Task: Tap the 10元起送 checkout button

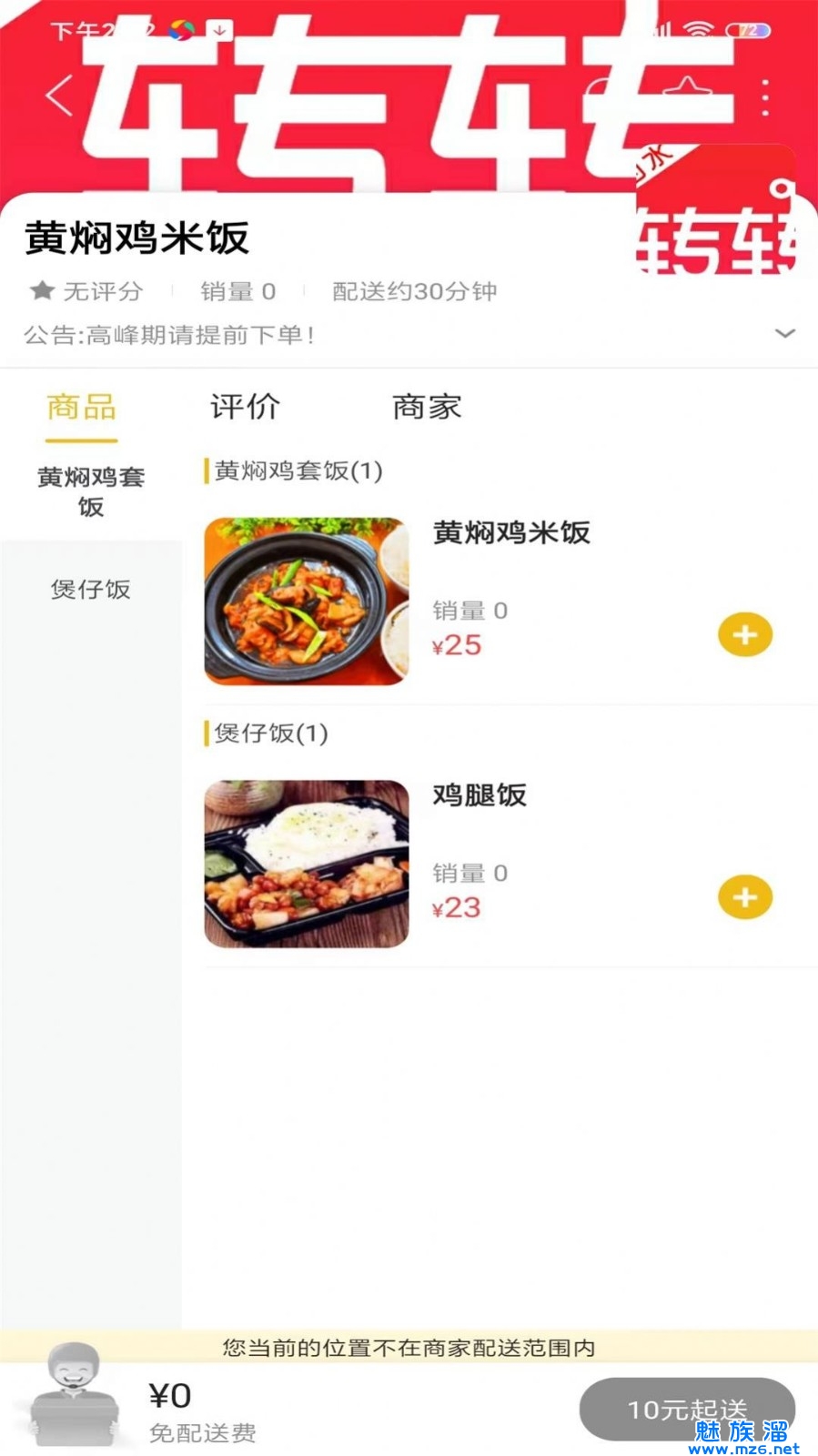Action: point(687,1410)
